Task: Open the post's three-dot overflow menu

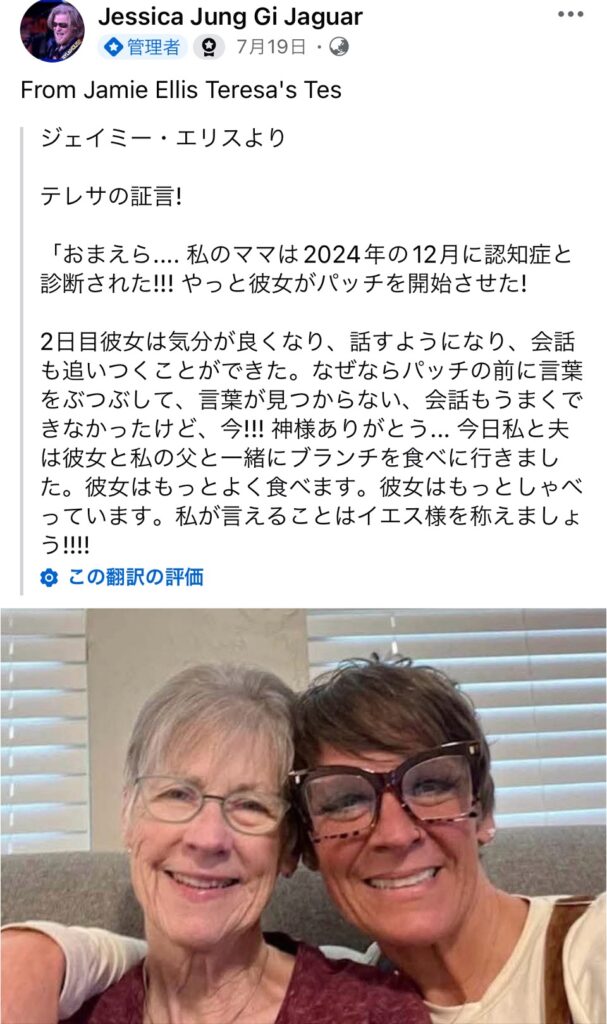Action: pos(570,15)
